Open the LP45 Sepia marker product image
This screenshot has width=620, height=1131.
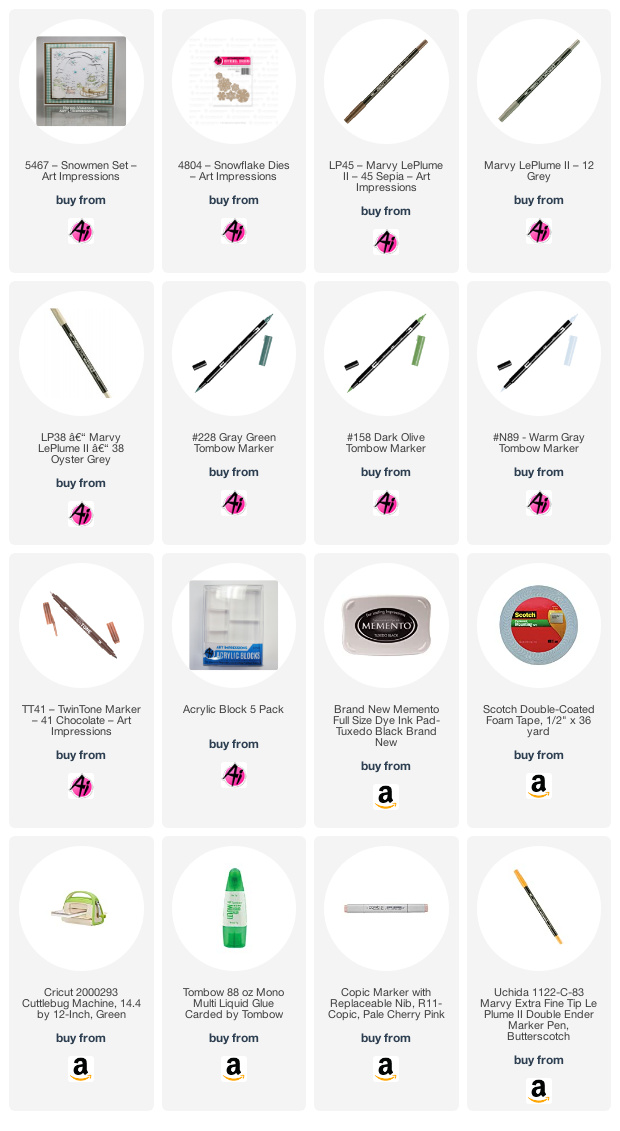coord(386,82)
